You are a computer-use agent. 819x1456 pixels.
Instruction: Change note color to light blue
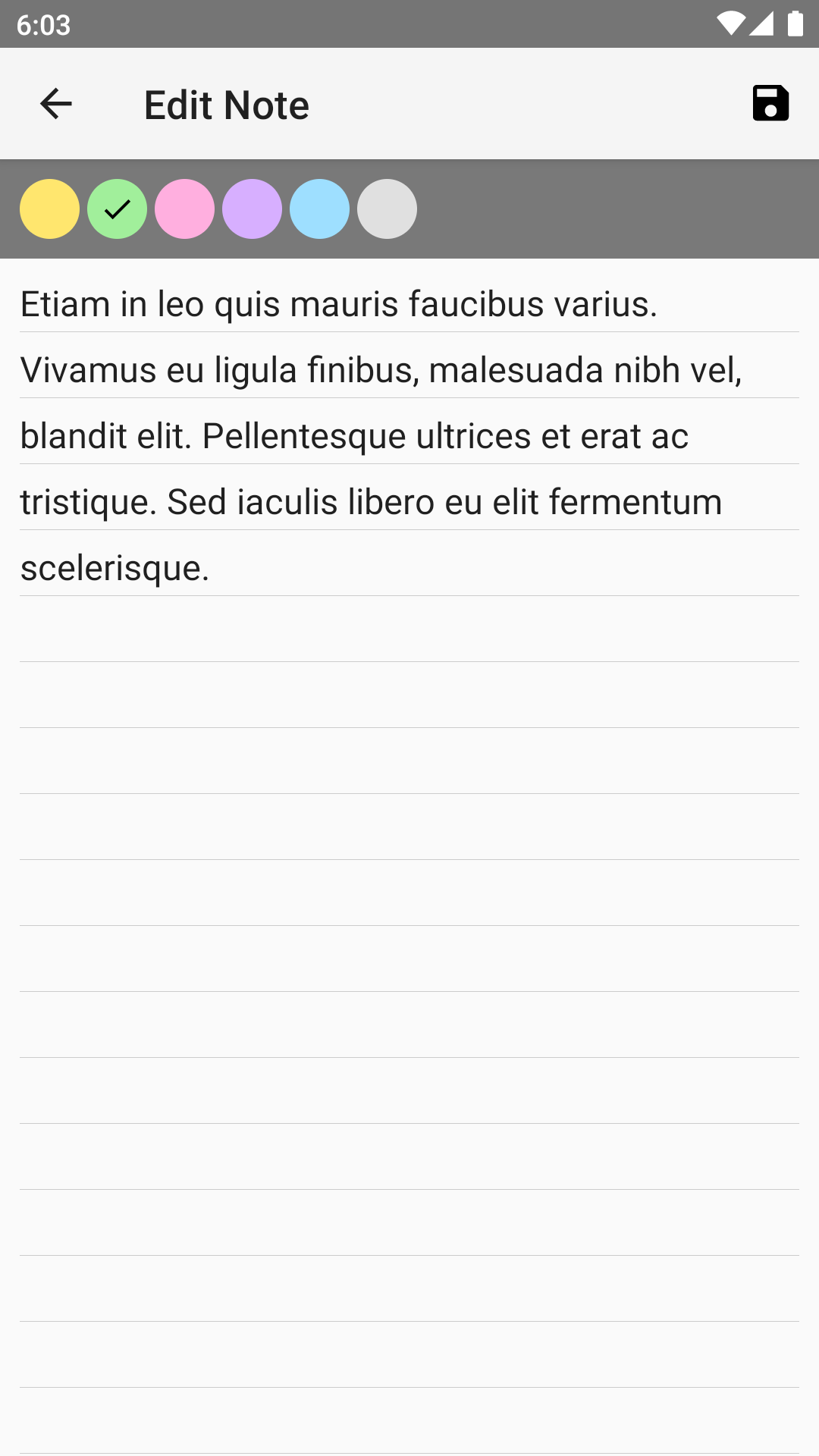pyautogui.click(x=319, y=209)
